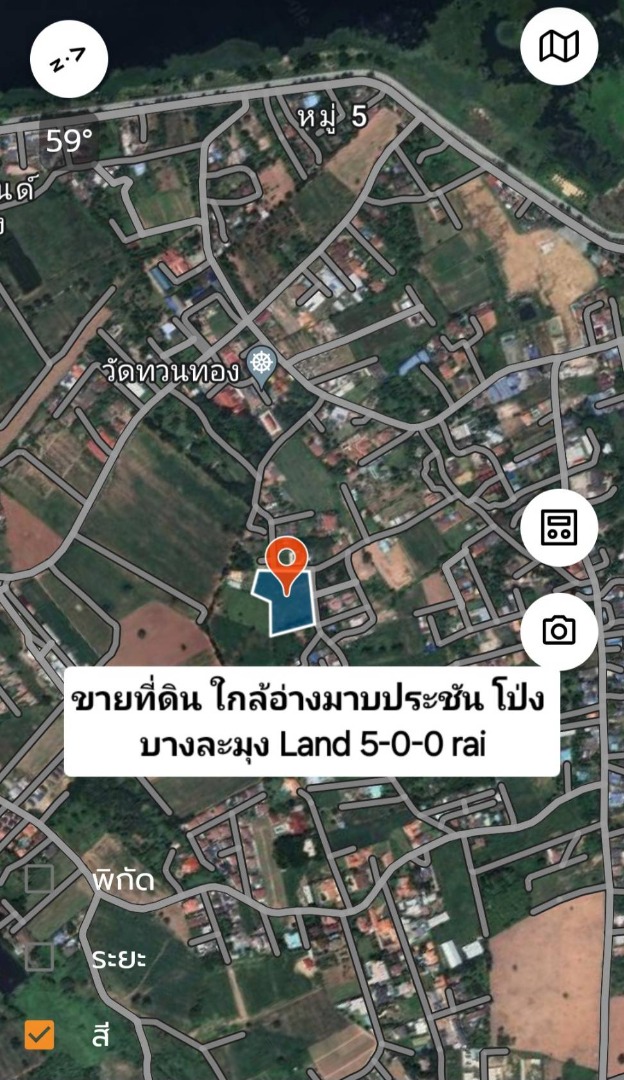Capture a screenshot with the camera button
The width and height of the screenshot is (624, 1080).
coord(559,631)
